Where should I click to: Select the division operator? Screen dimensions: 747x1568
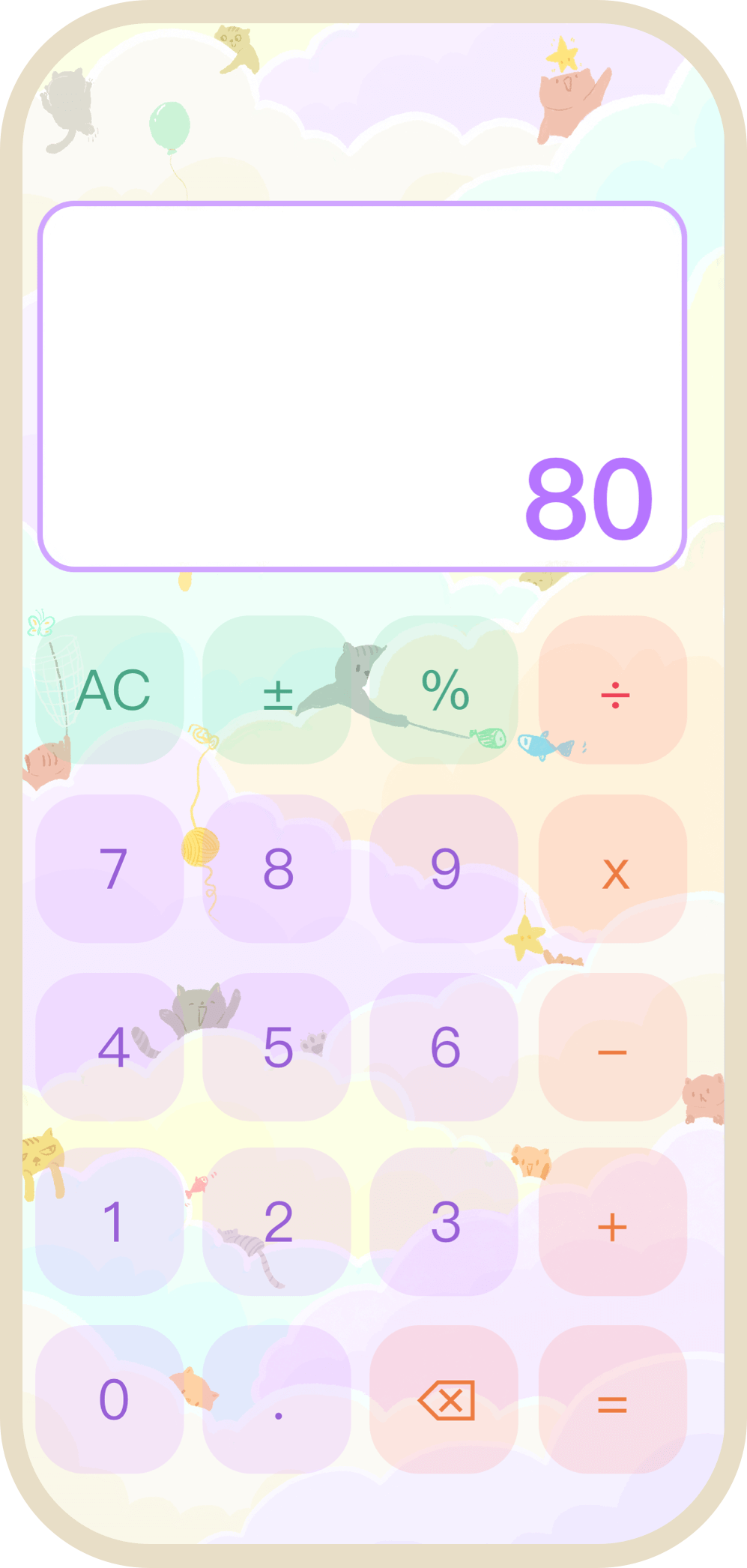coord(613,690)
